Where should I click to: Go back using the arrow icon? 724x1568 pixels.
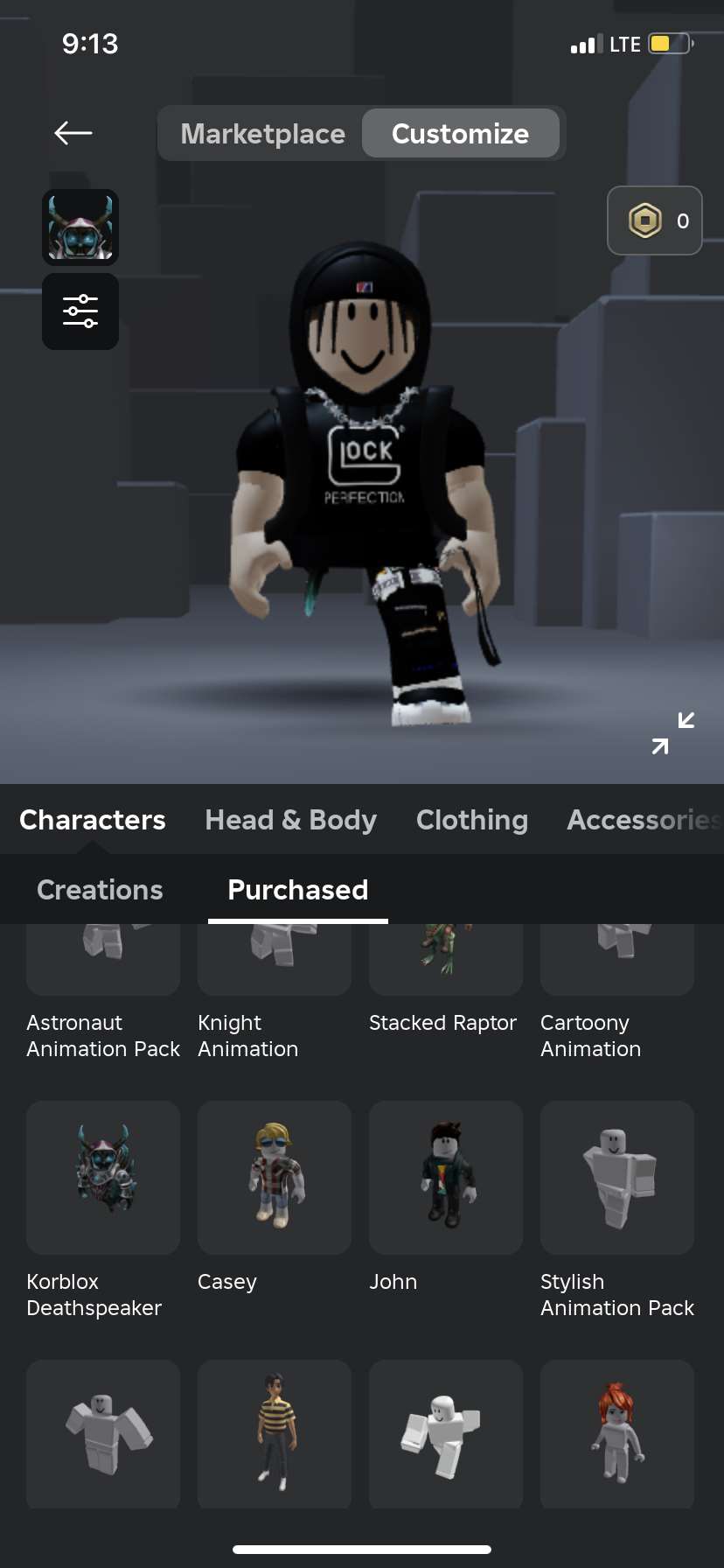click(73, 133)
